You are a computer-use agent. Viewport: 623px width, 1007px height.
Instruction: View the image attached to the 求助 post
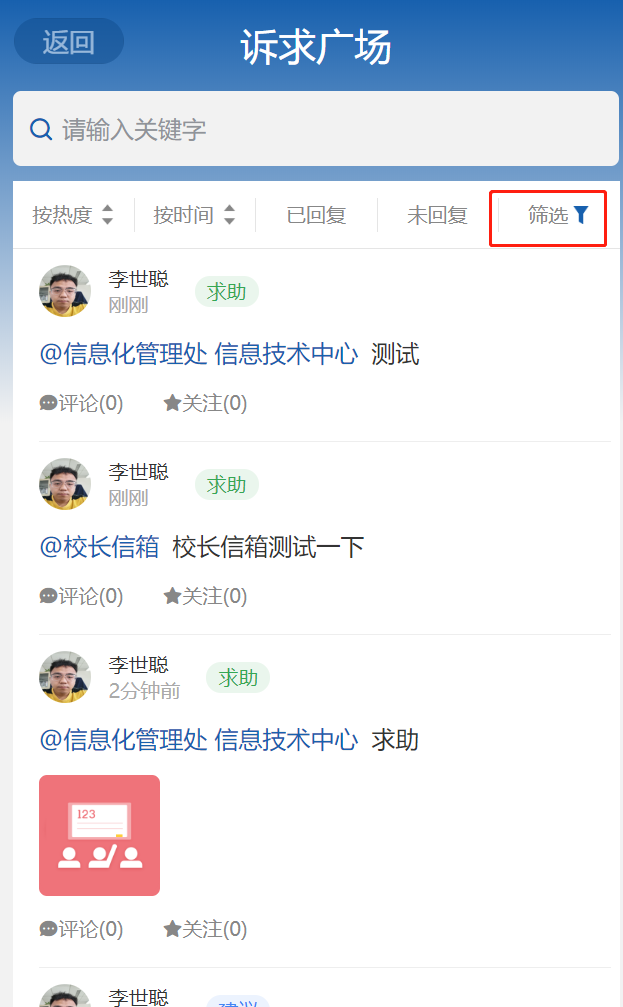coord(99,835)
